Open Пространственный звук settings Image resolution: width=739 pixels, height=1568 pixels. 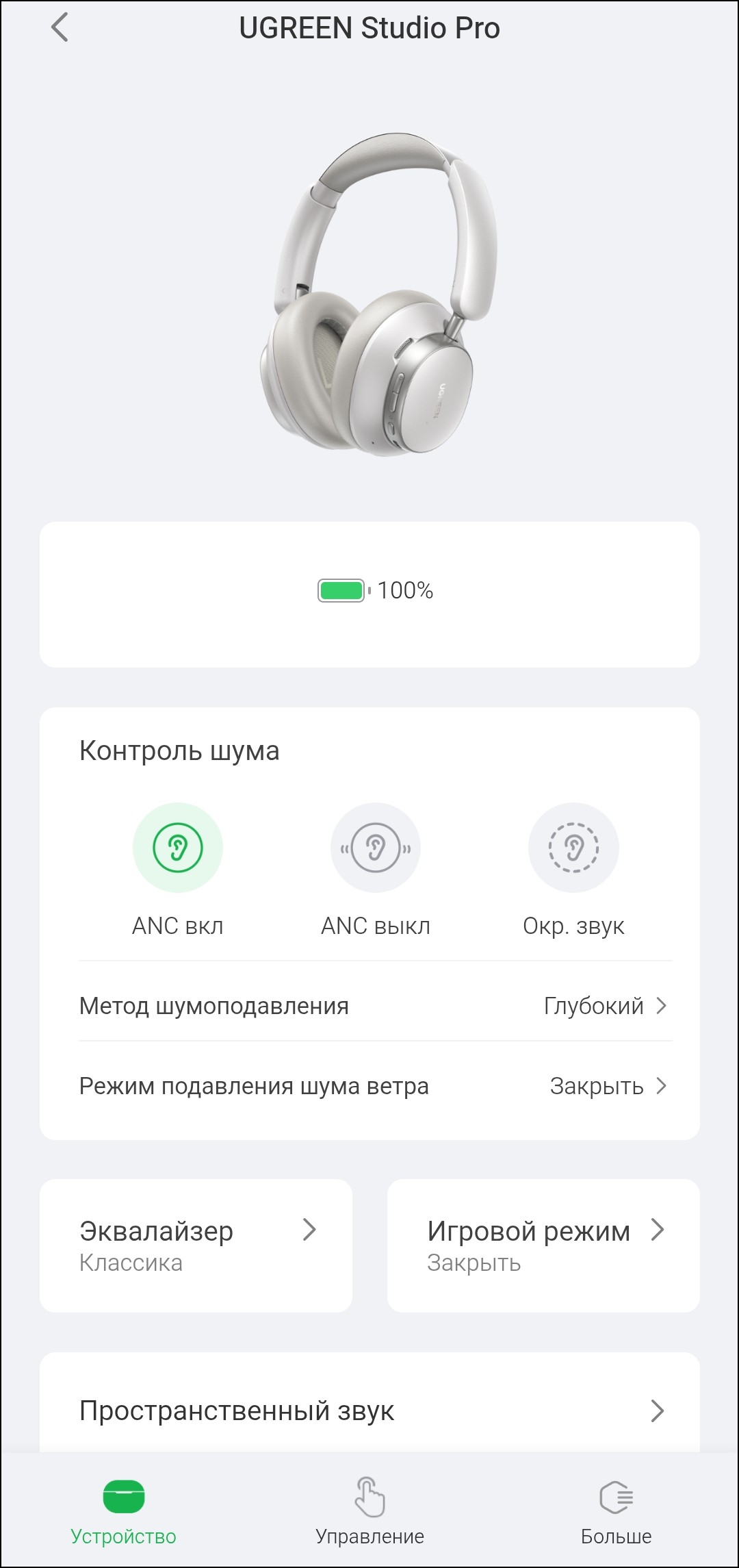tap(369, 1411)
